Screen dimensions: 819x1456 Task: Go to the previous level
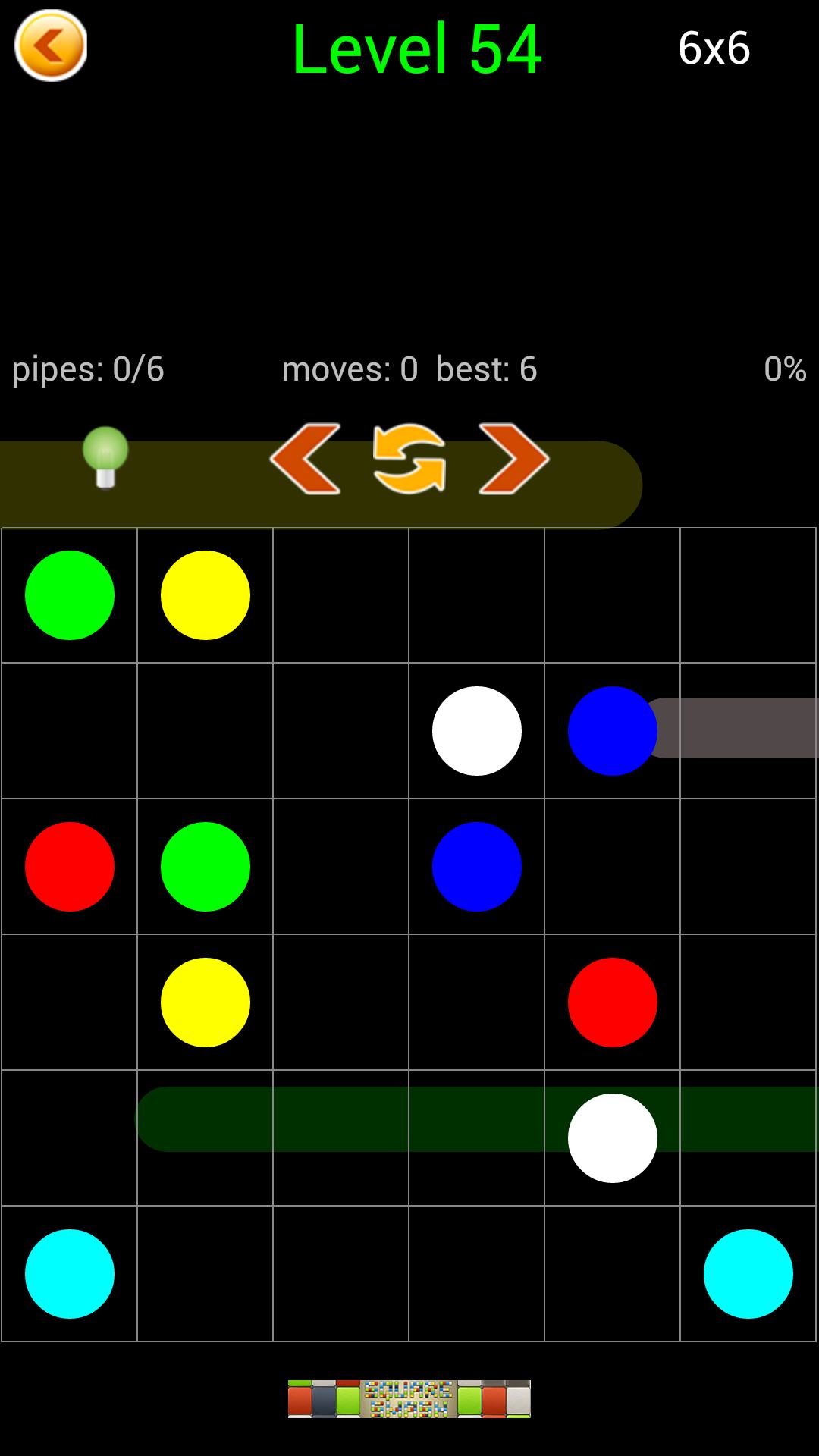click(305, 459)
